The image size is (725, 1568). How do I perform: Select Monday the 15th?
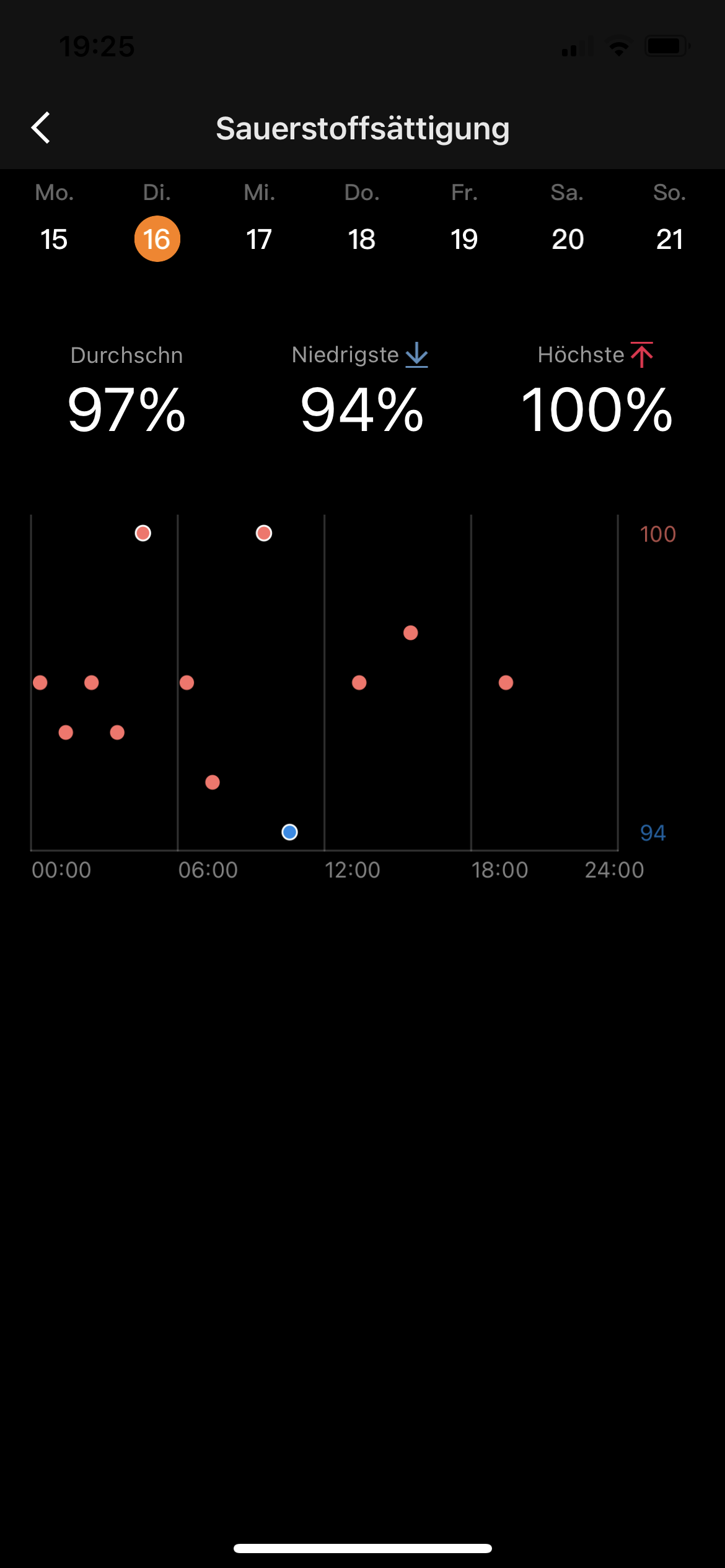click(54, 238)
